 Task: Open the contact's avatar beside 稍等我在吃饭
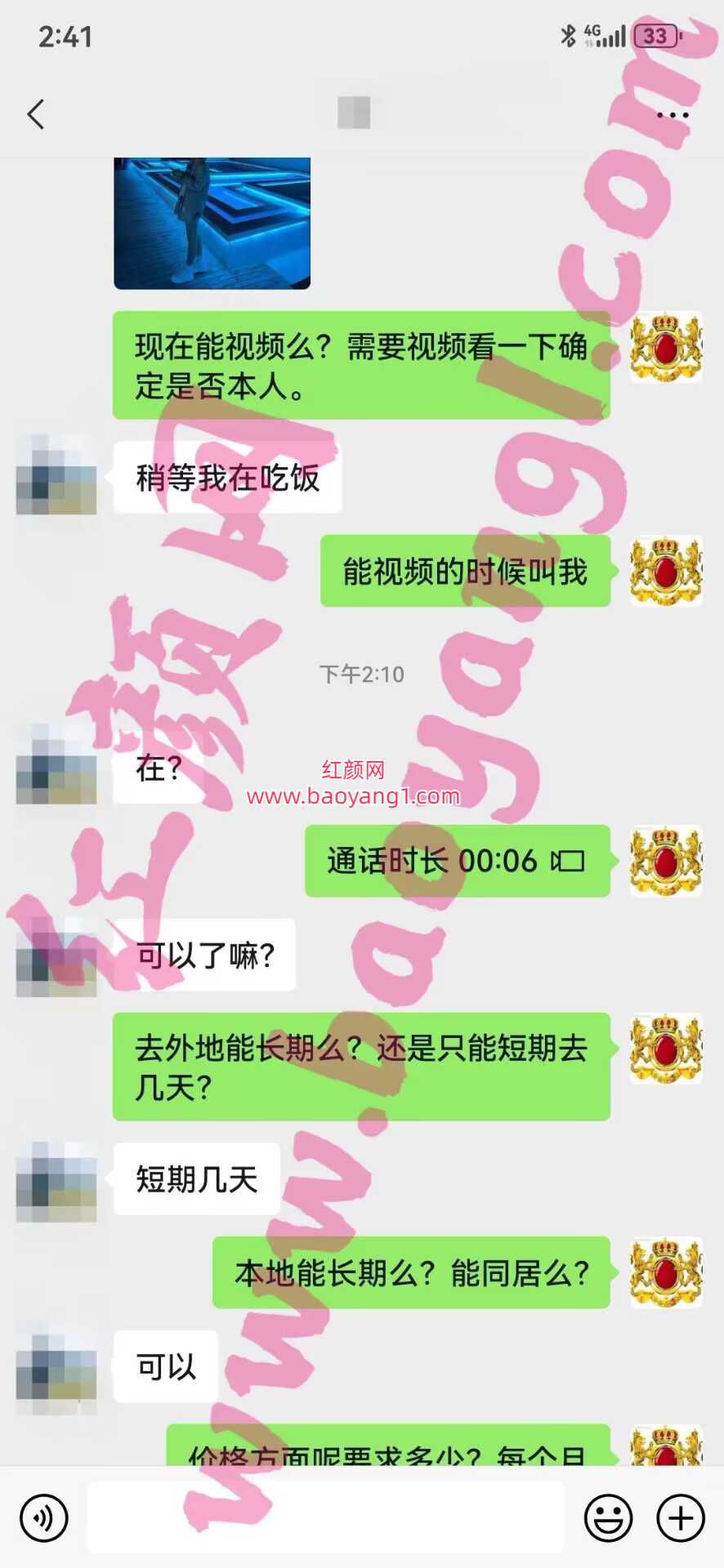click(56, 477)
